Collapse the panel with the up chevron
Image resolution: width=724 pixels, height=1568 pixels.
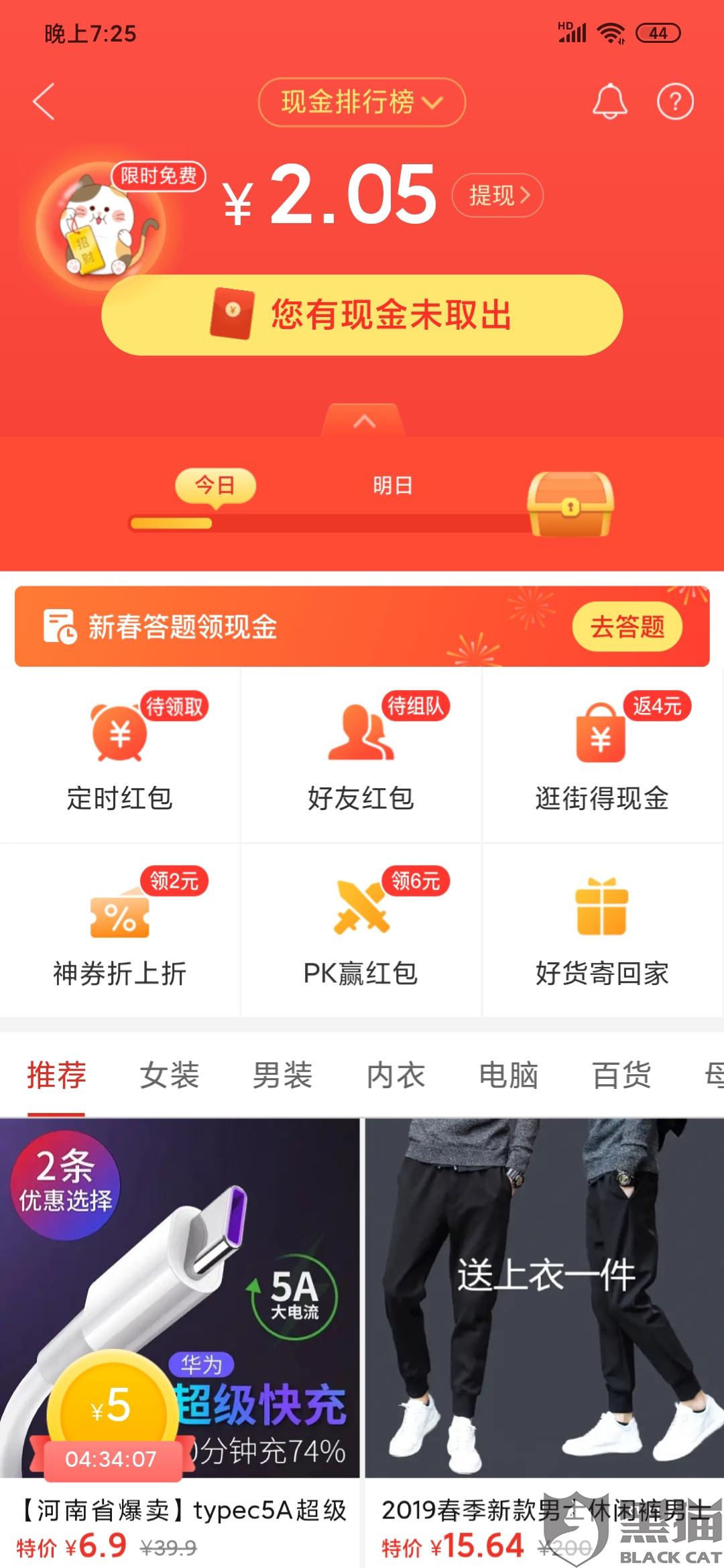364,421
